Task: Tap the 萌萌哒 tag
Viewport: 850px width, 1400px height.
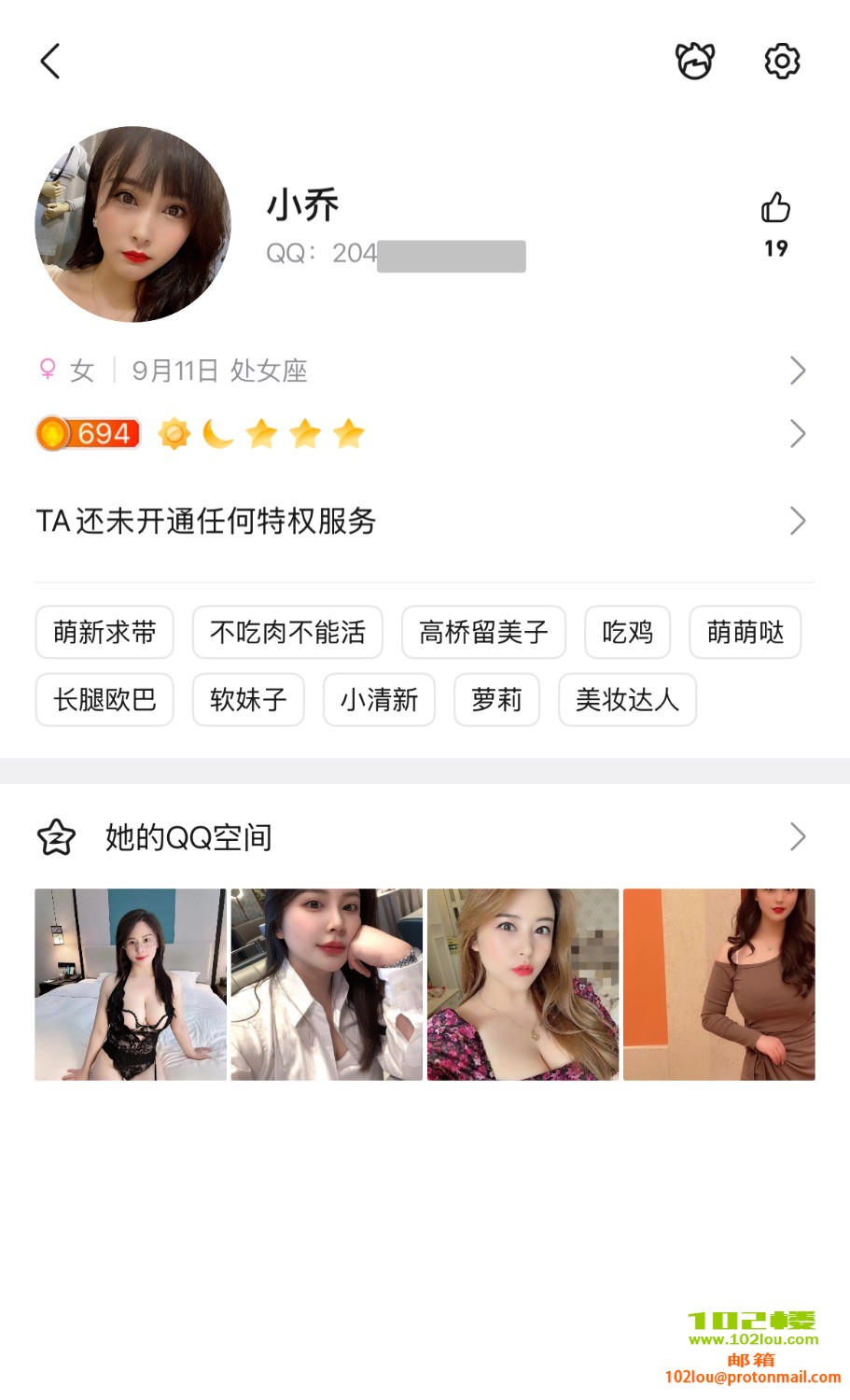Action: click(745, 633)
